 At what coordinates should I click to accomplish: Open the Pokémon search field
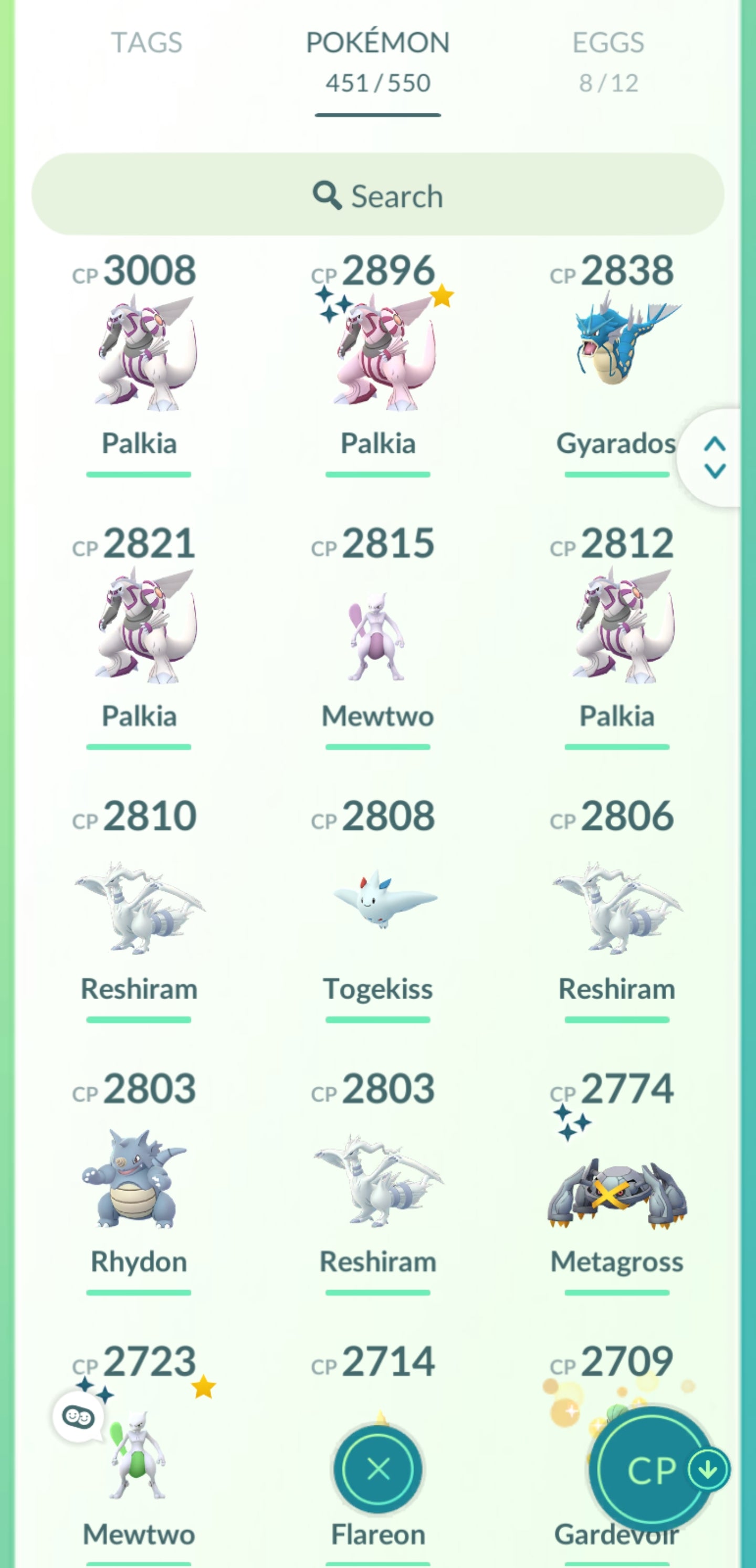click(377, 195)
